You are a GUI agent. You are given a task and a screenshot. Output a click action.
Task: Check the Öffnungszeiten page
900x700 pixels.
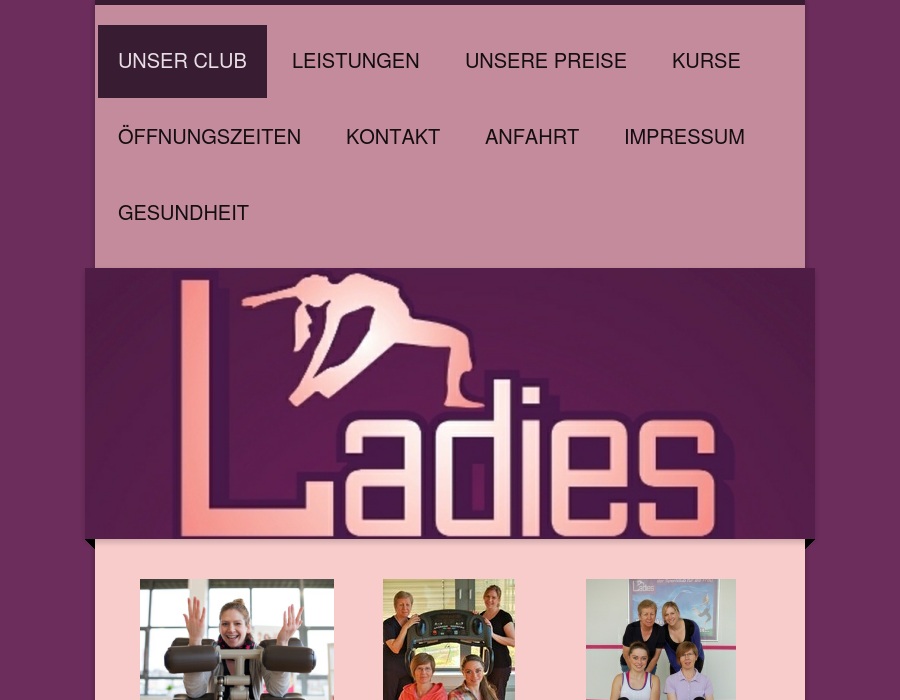click(209, 137)
